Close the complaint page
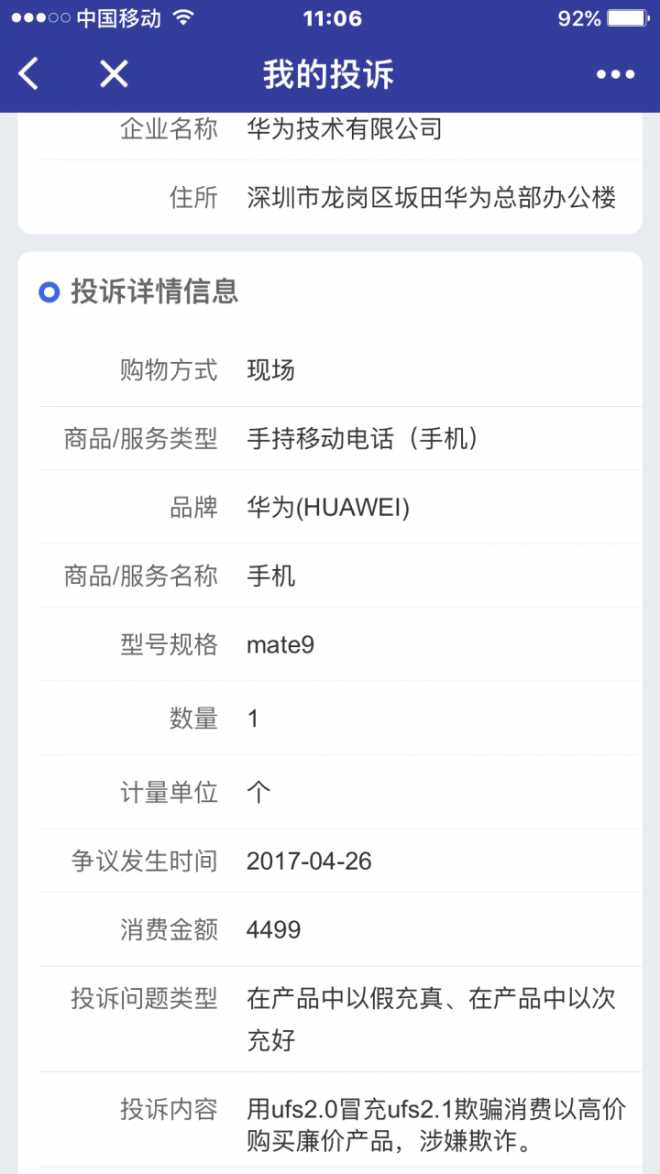Screen dimensions: 660x1174 point(114,74)
